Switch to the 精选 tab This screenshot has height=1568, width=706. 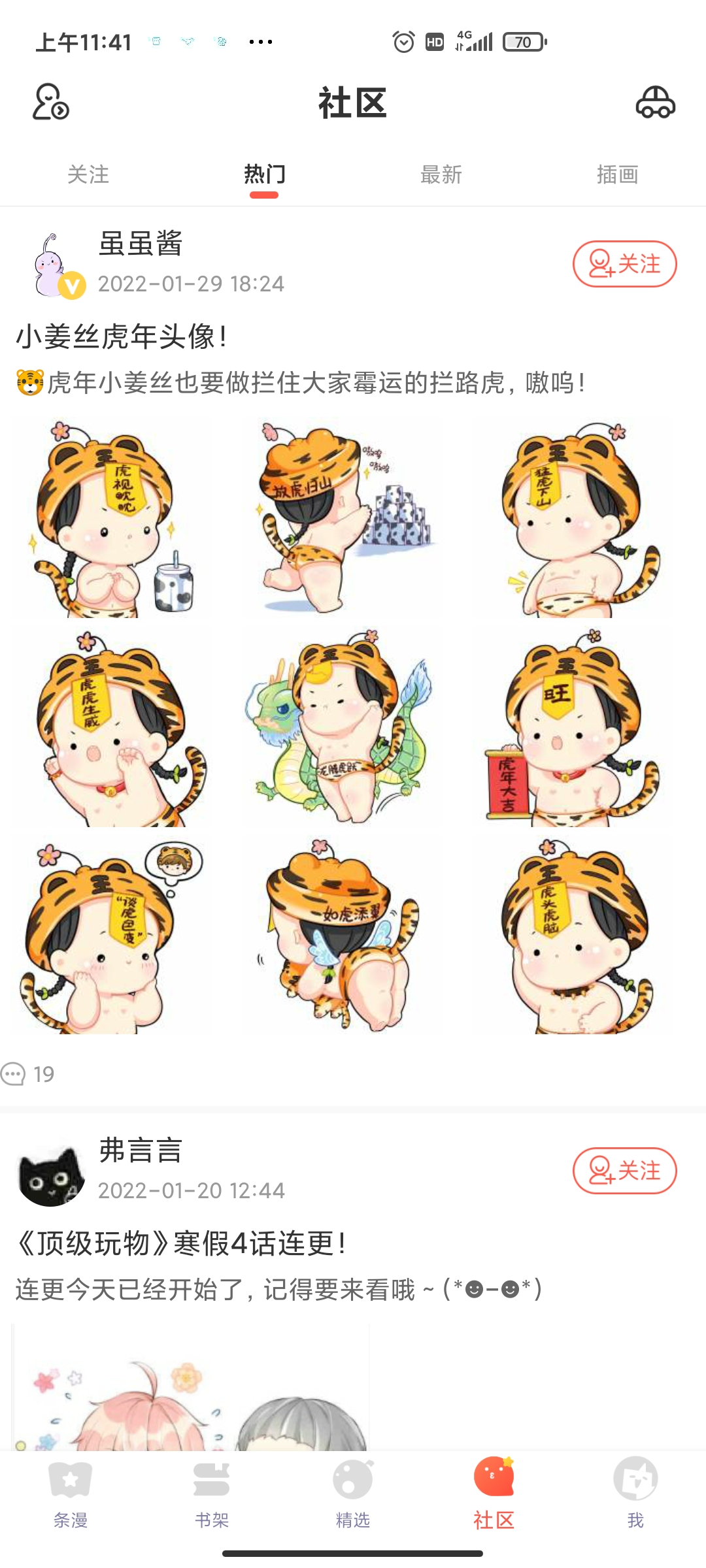pos(353,1492)
